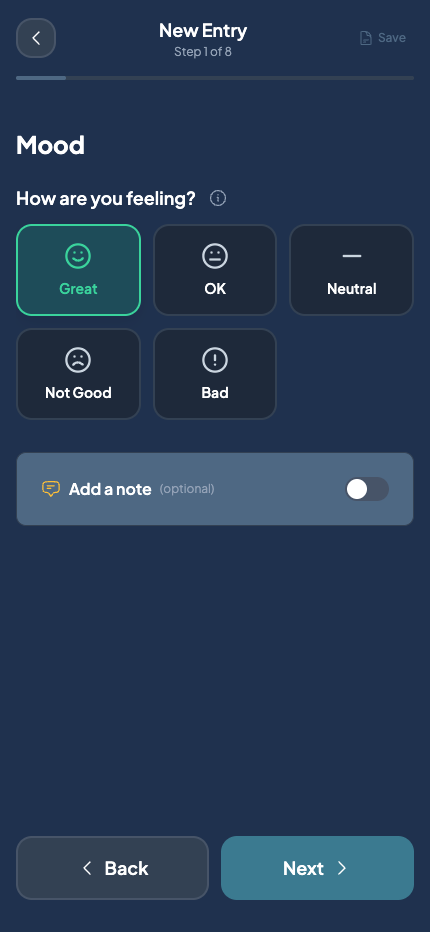Viewport: 430px width, 932px height.
Task: Go to the previous step with Back
Action: click(x=112, y=868)
